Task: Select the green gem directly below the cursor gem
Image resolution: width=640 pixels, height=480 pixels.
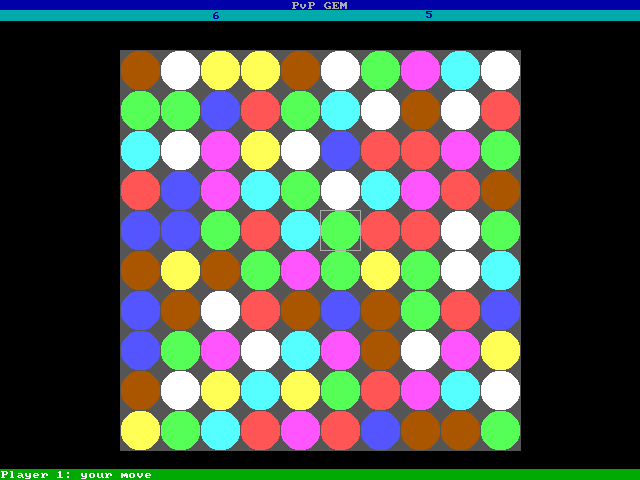Action: click(x=340, y=270)
